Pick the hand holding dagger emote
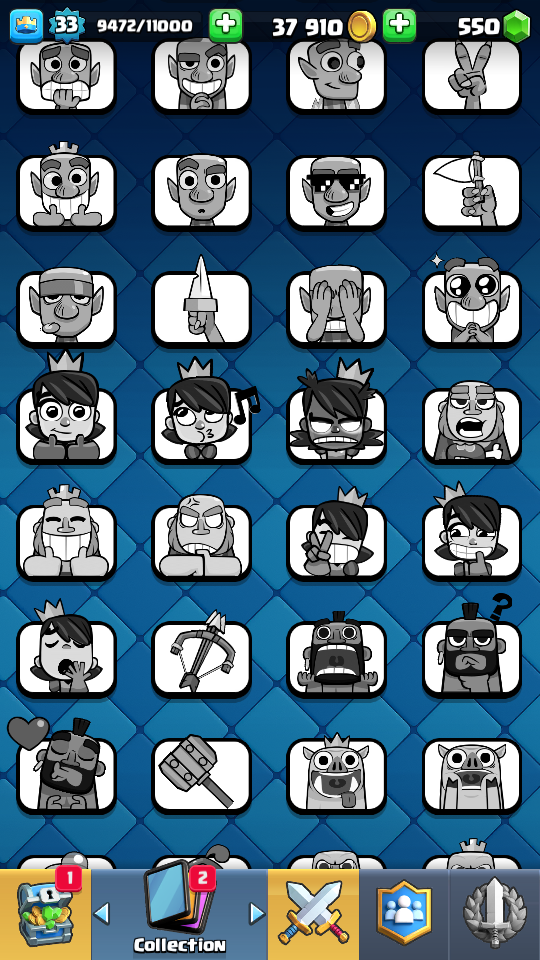This screenshot has height=960, width=540. (201, 302)
